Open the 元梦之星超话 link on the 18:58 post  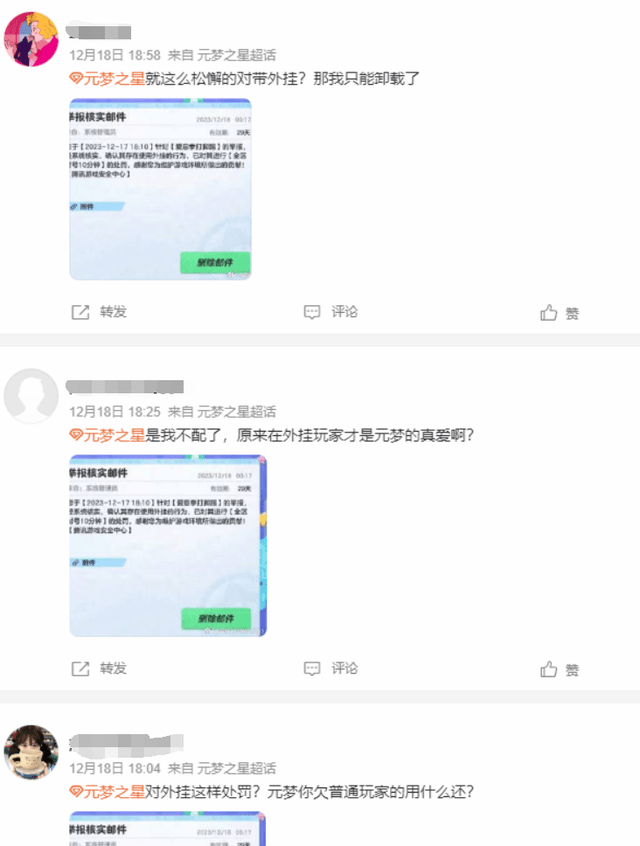[x=236, y=55]
